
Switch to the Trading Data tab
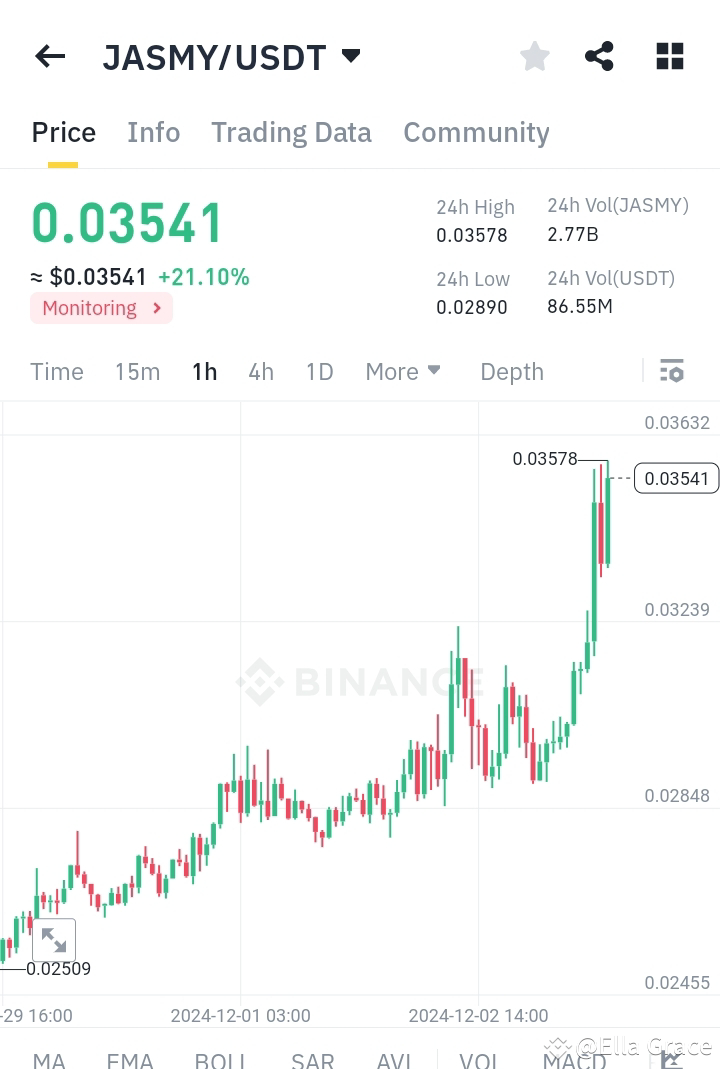pyautogui.click(x=291, y=132)
